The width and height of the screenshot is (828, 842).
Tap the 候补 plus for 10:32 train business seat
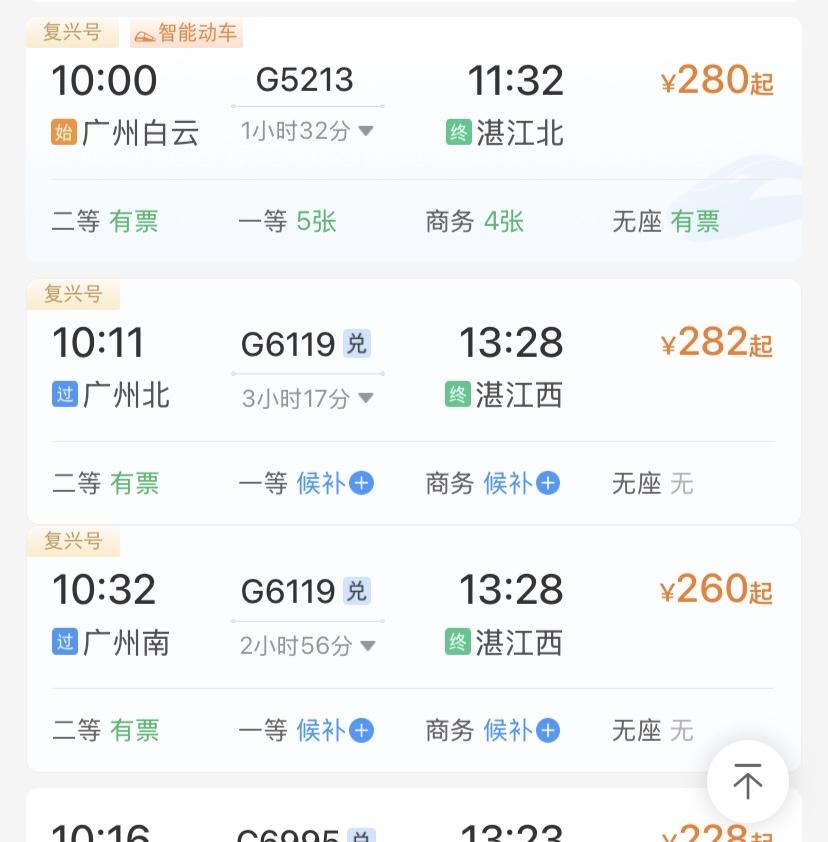[546, 731]
